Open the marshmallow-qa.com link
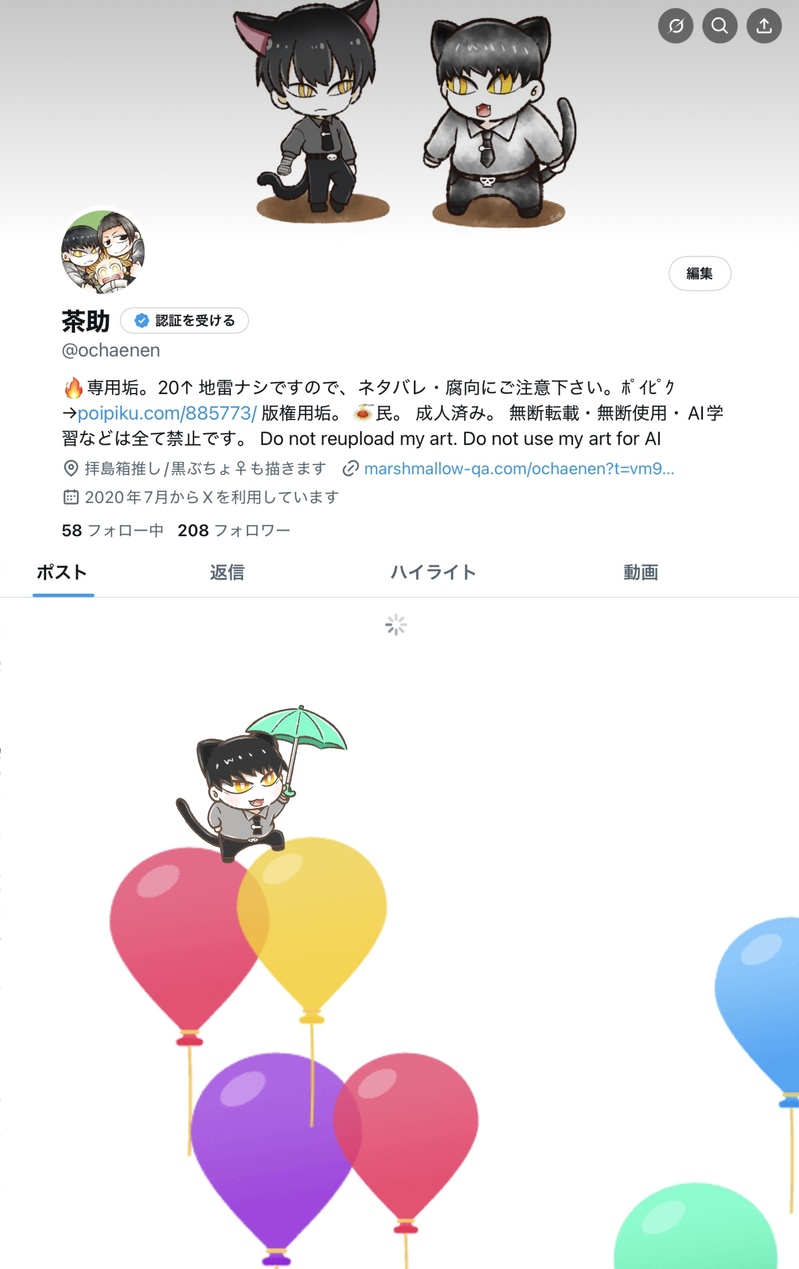Screen dimensions: 799x1269 pos(518,468)
